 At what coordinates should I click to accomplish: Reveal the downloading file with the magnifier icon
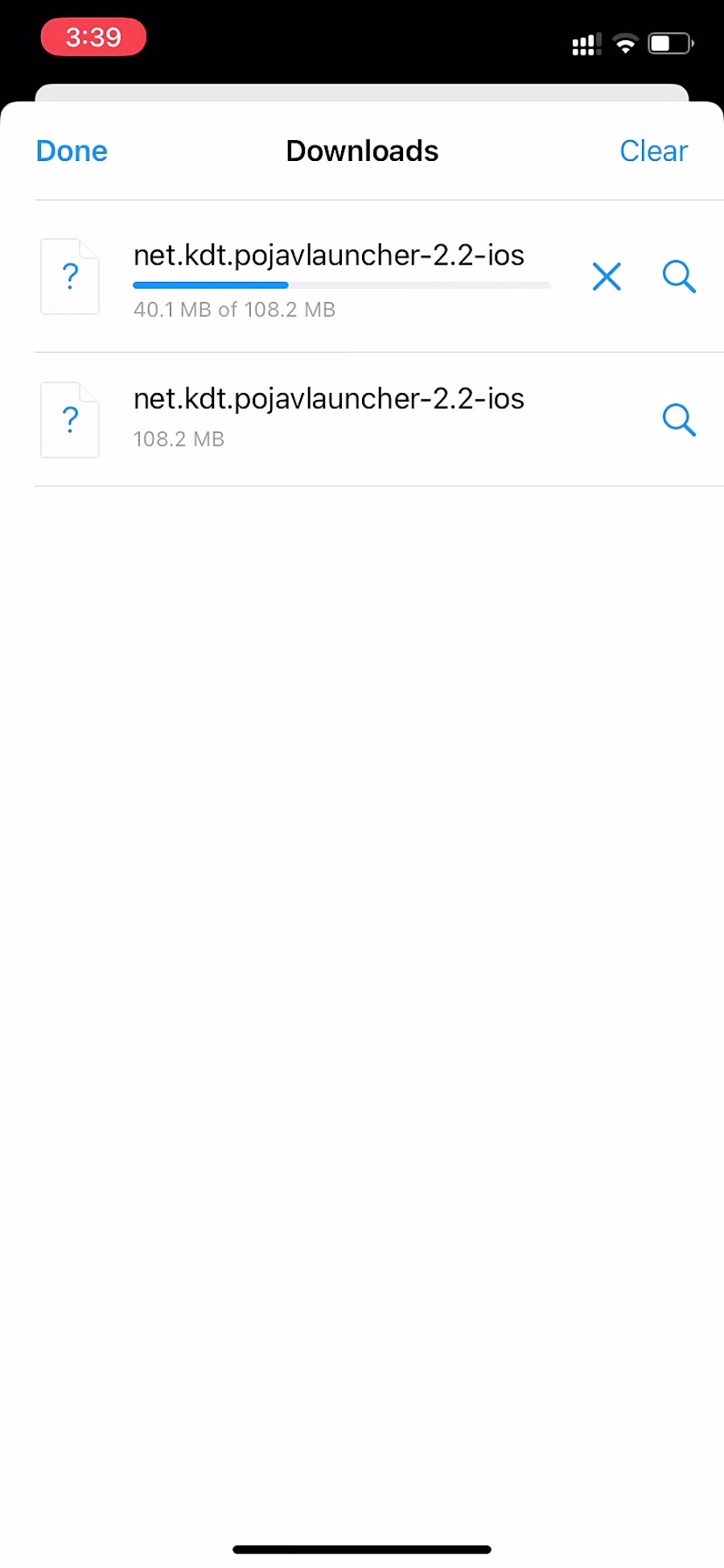coord(679,276)
